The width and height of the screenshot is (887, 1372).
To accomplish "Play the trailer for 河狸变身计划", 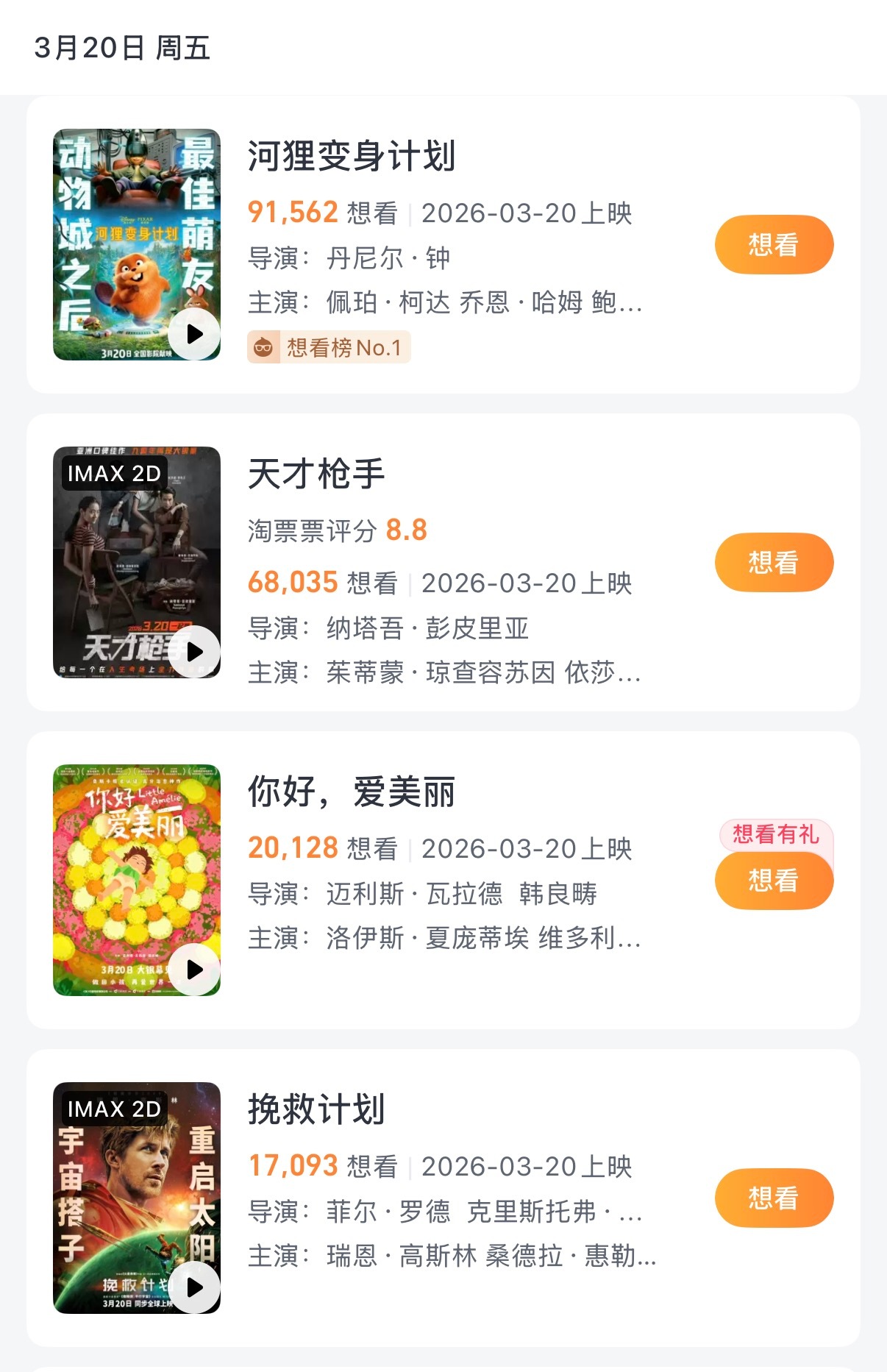I will click(193, 335).
